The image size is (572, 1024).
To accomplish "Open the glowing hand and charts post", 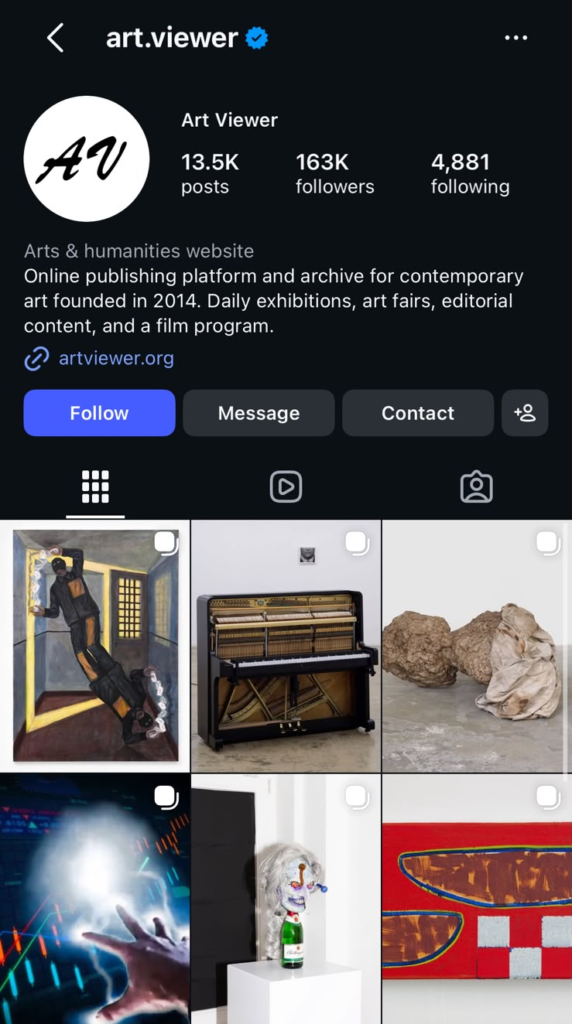I will coord(95,899).
